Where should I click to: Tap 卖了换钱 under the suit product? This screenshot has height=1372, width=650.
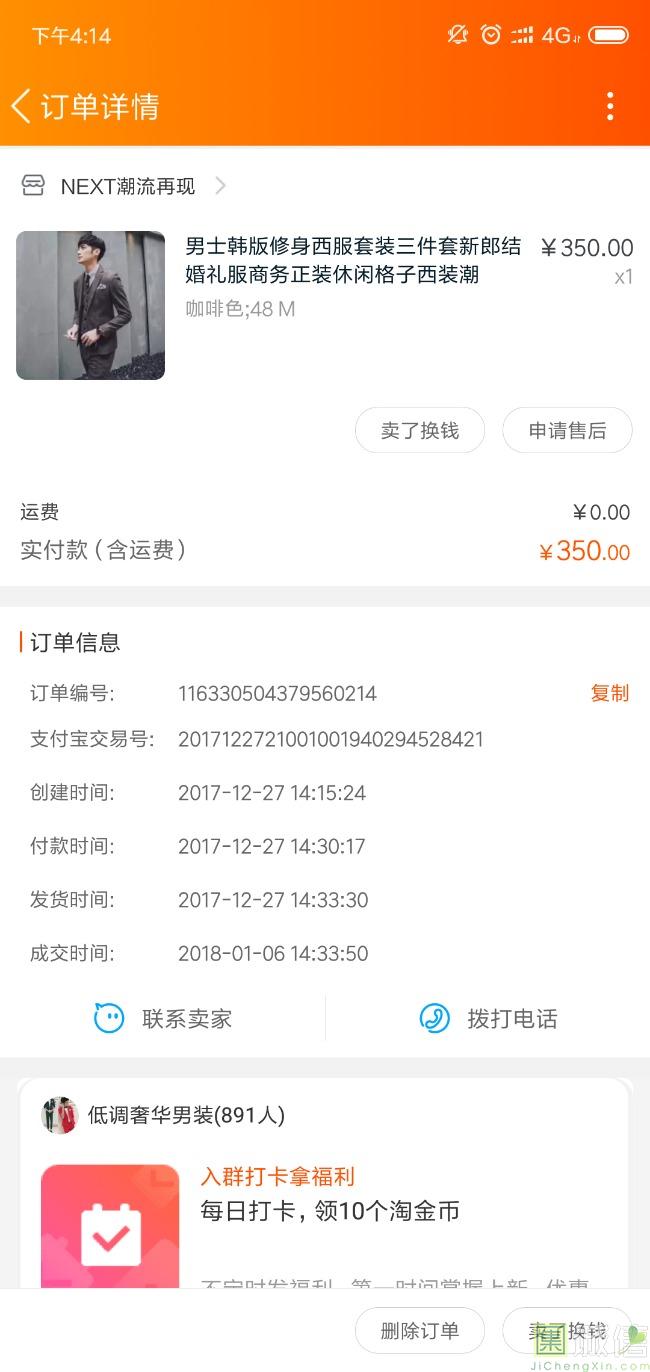click(x=419, y=431)
